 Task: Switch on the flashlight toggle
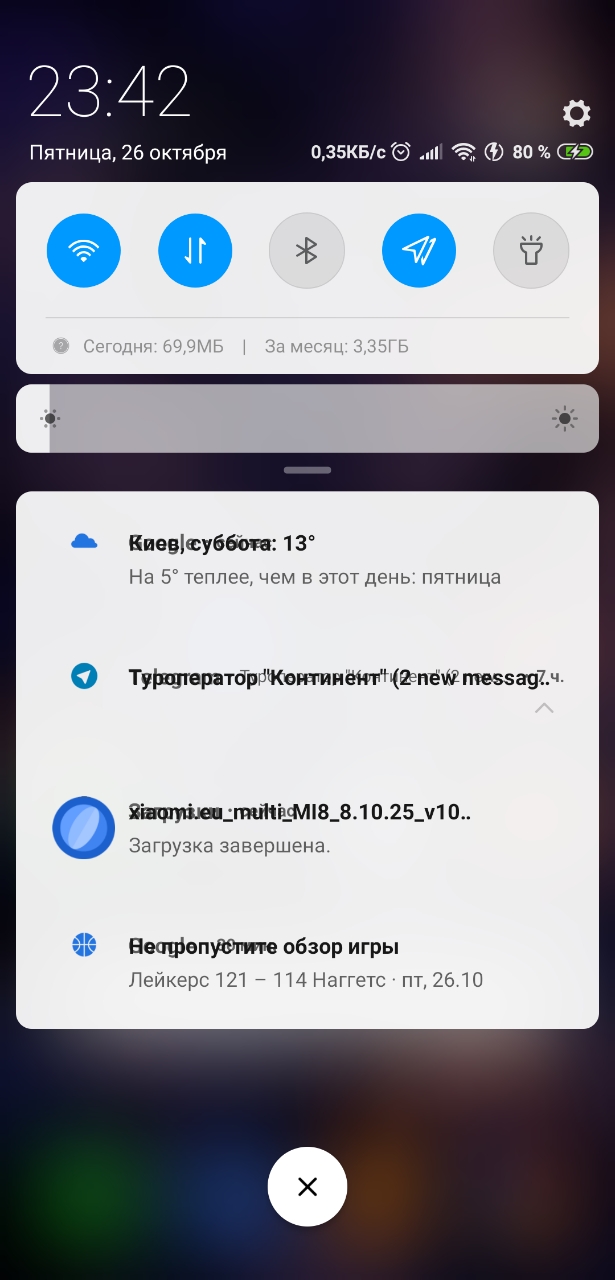click(x=531, y=251)
